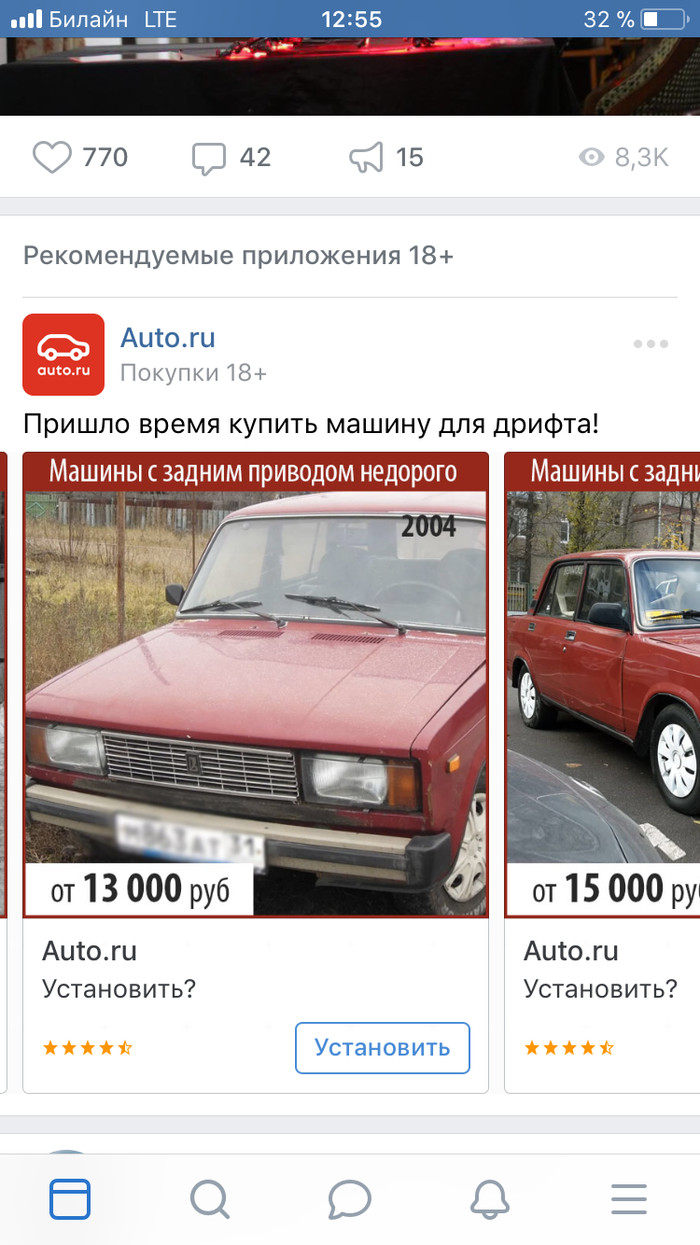Open Auto.ru advertiser page link
Screen dimensions: 700x1245
point(168,338)
